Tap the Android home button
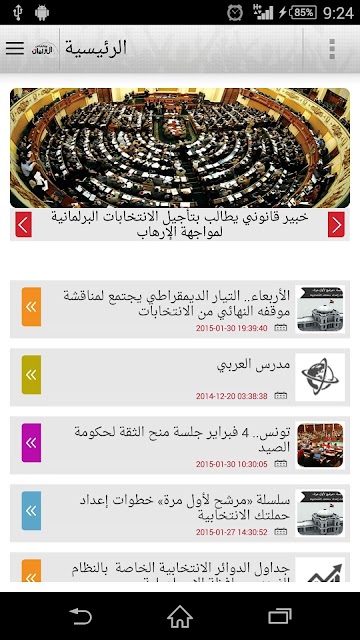 [180, 616]
